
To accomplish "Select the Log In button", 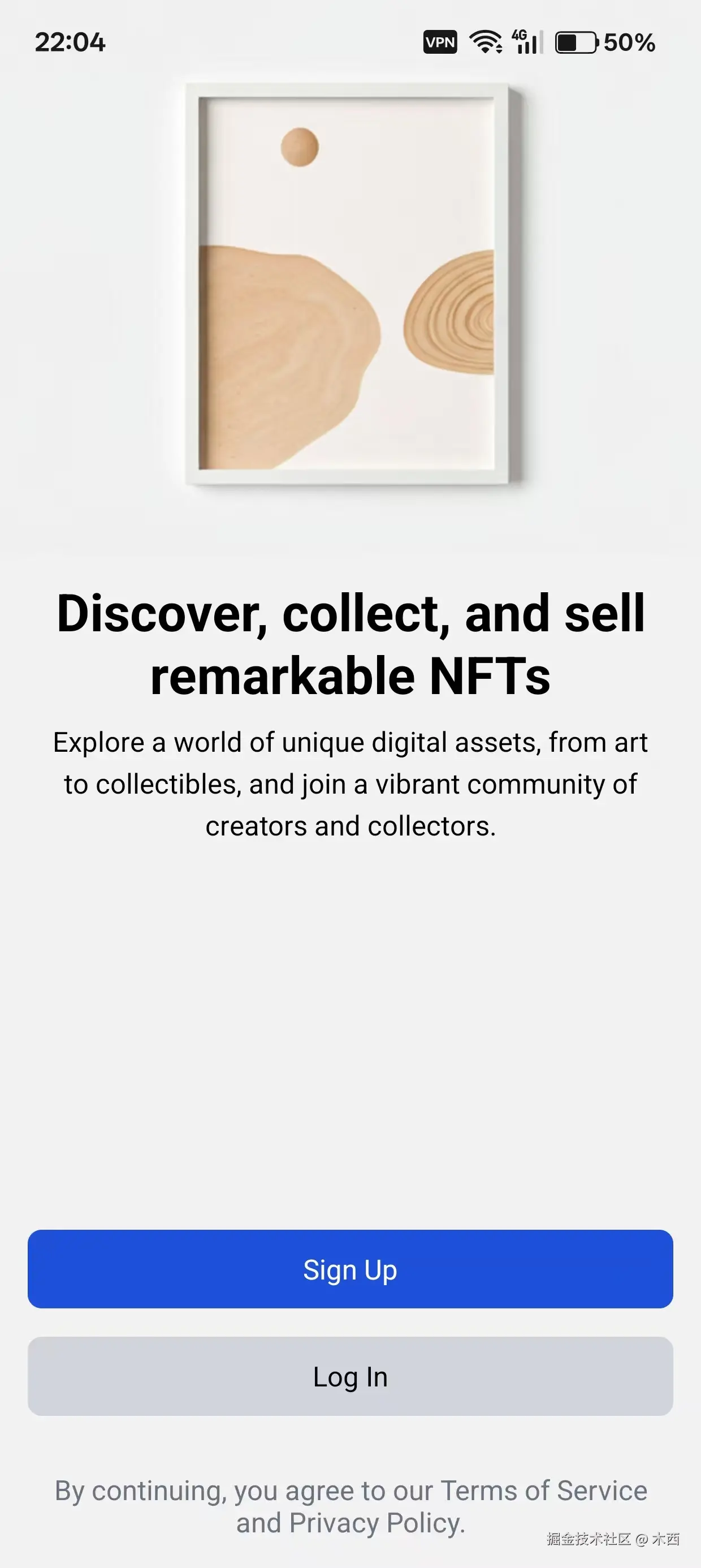I will (350, 1376).
